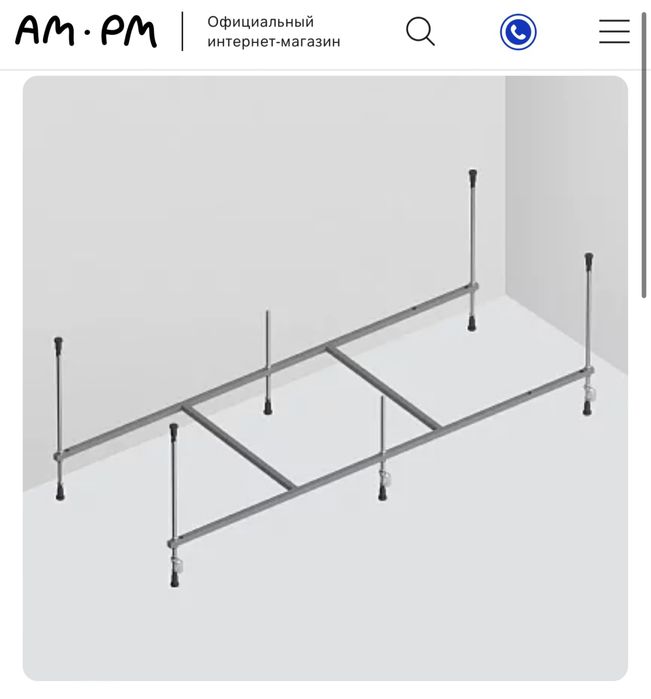Open the bathtub frame product image
Screen dimensions: 651x699
[325, 380]
